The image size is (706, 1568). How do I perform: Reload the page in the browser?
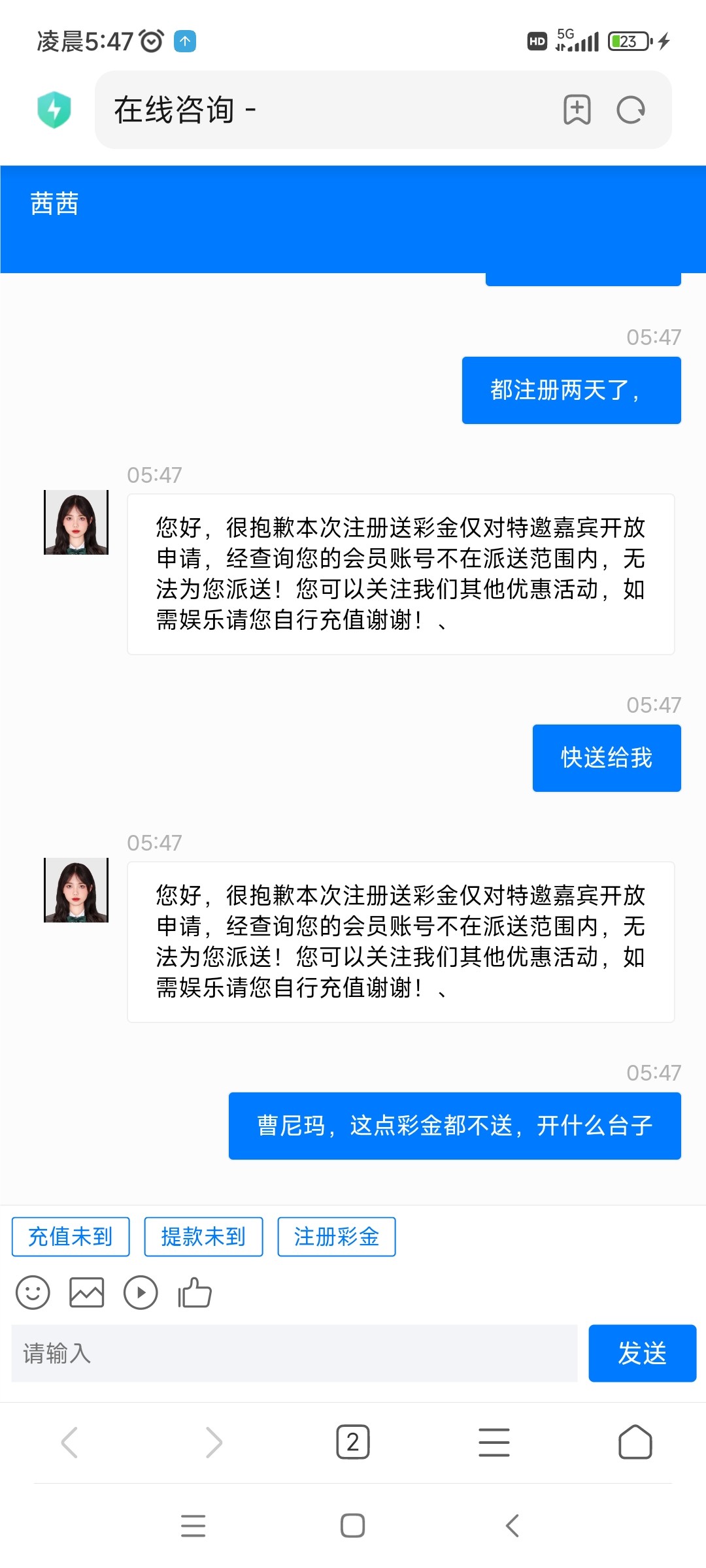(631, 110)
